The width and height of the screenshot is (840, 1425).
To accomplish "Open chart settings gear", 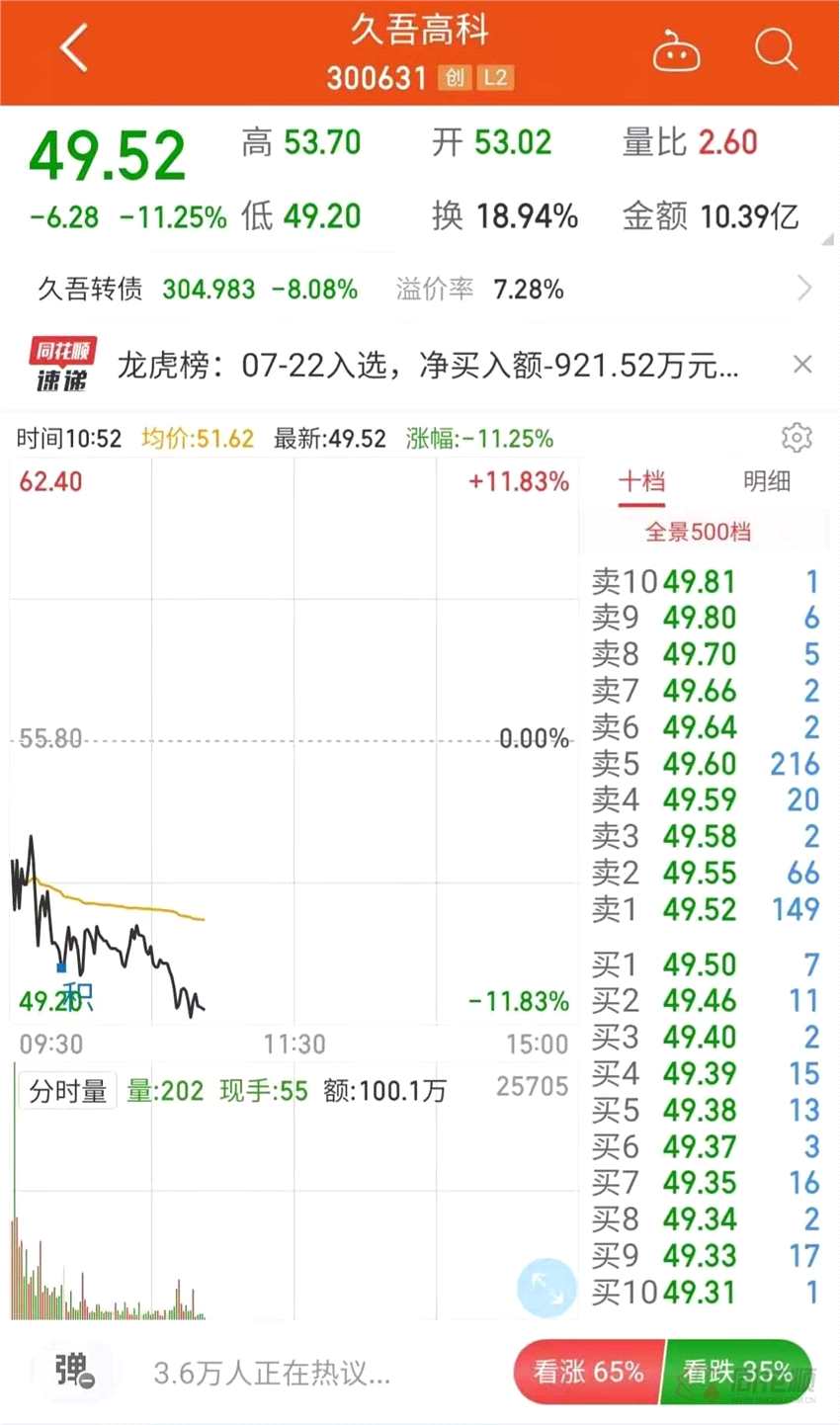I will [796, 438].
